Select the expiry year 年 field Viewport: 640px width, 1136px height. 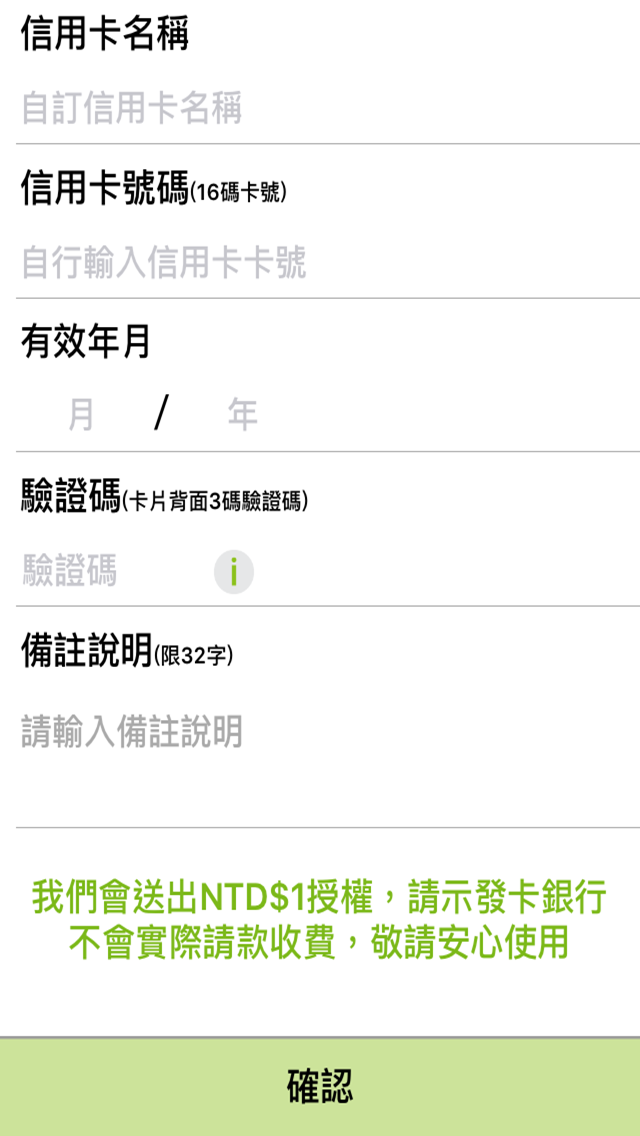point(242,414)
